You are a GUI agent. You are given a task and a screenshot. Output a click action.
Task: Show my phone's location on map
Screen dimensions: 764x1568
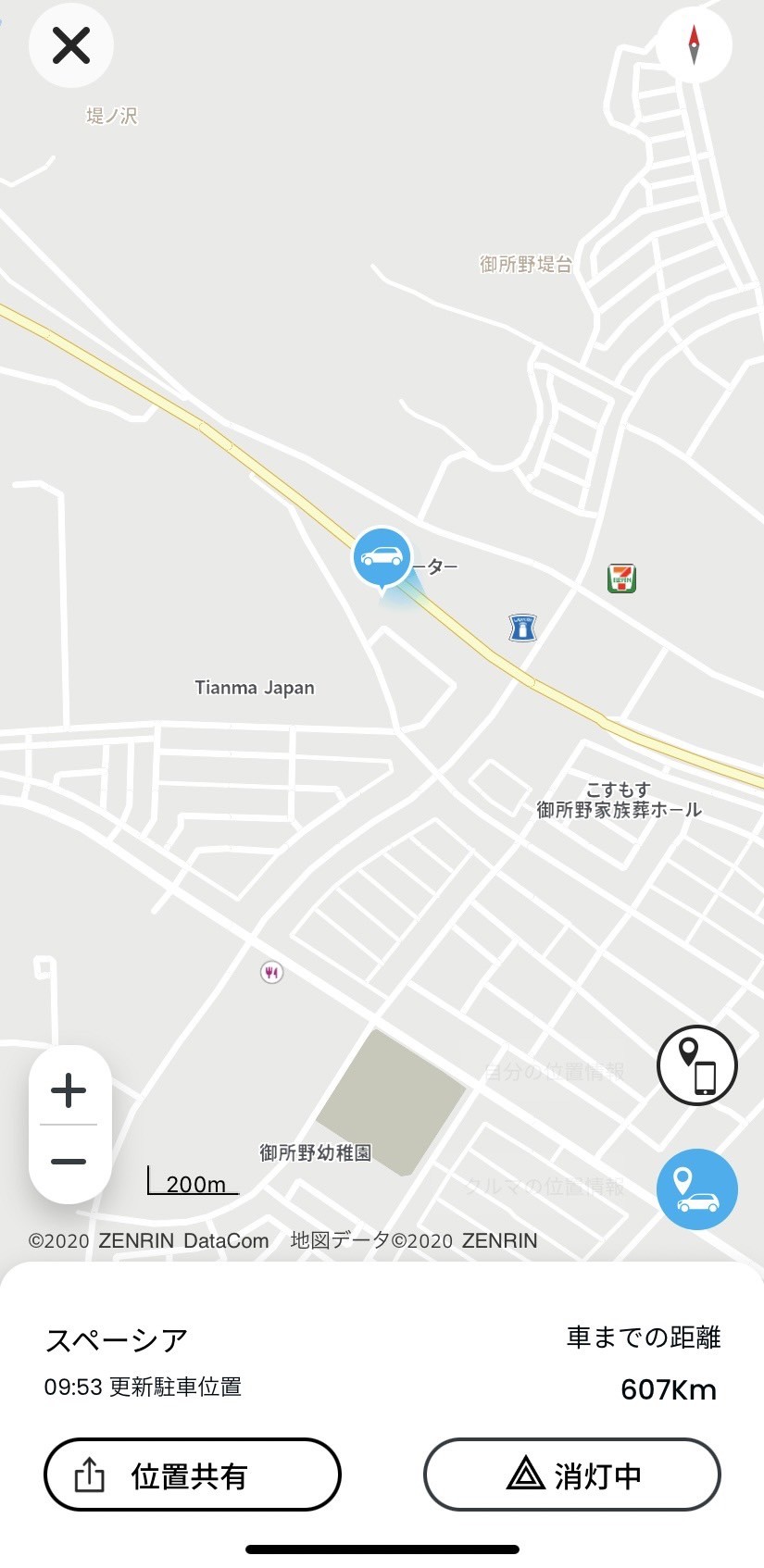(697, 1065)
